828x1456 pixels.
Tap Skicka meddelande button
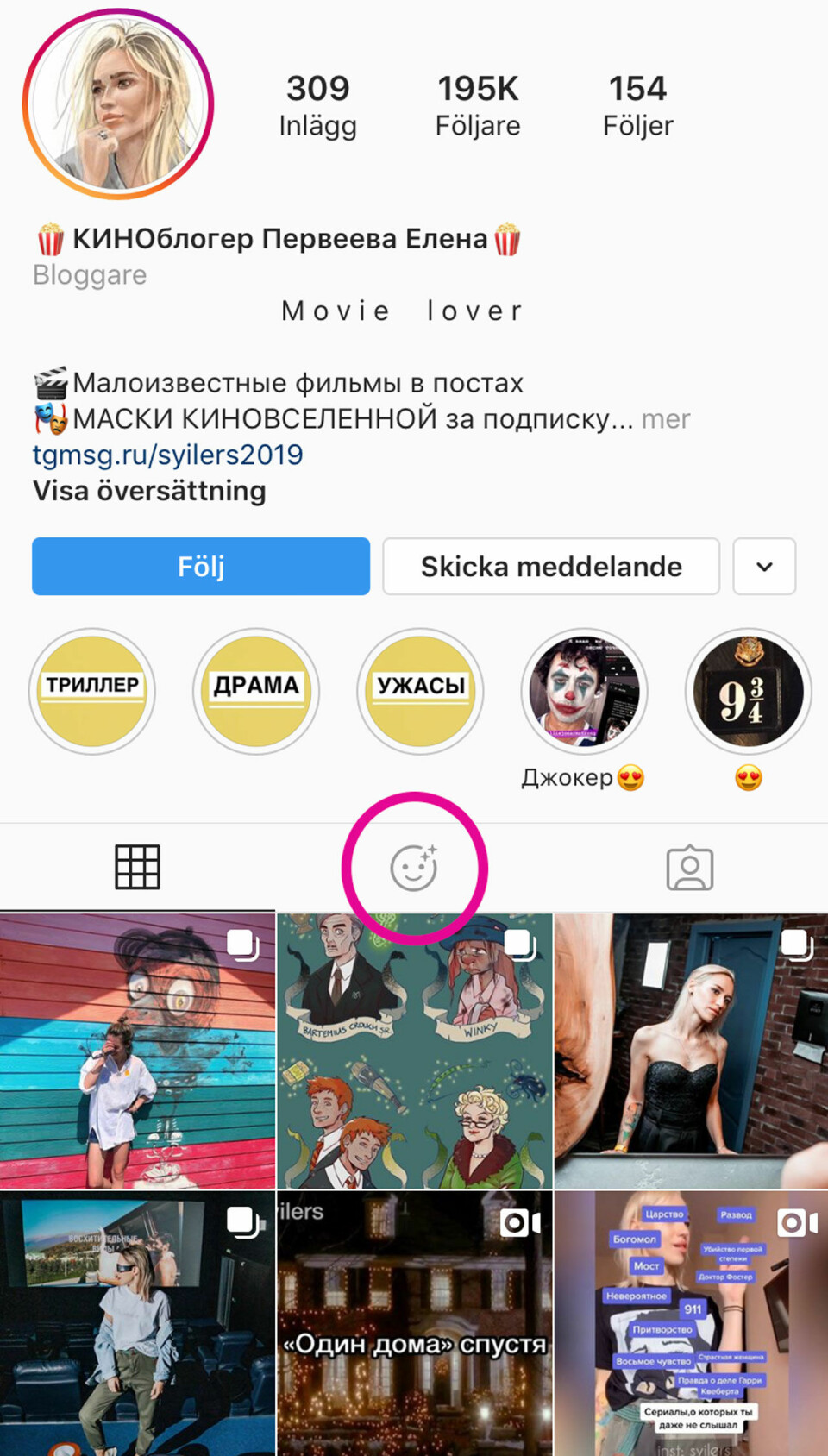(551, 567)
